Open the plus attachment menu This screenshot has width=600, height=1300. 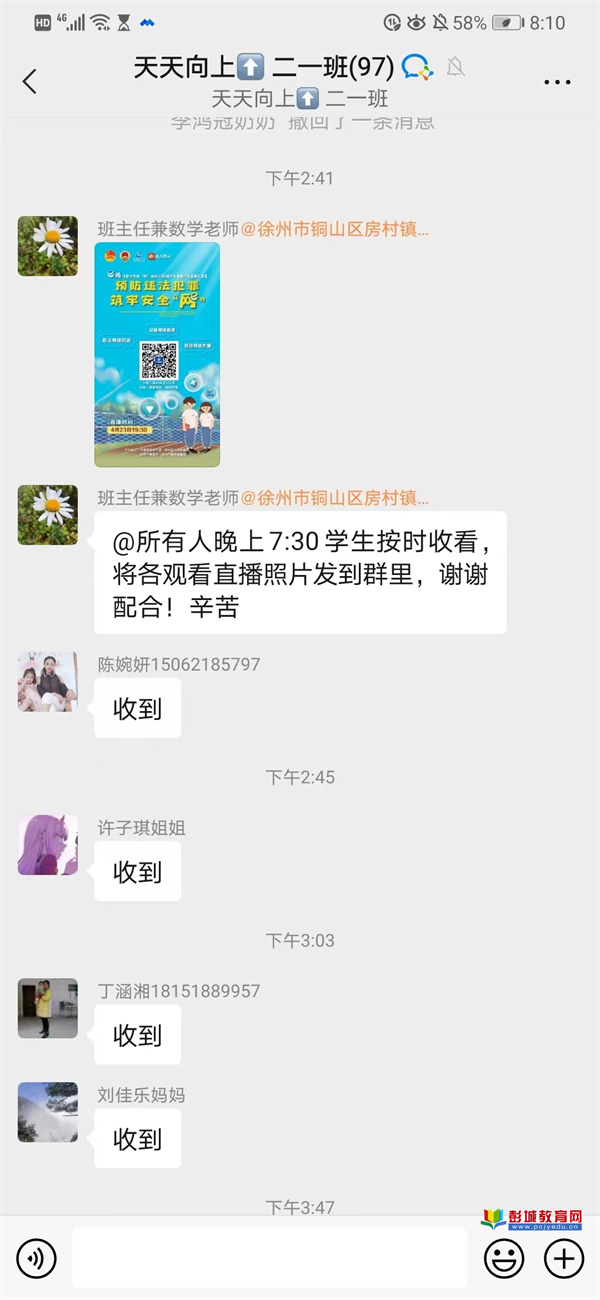pyautogui.click(x=564, y=1258)
